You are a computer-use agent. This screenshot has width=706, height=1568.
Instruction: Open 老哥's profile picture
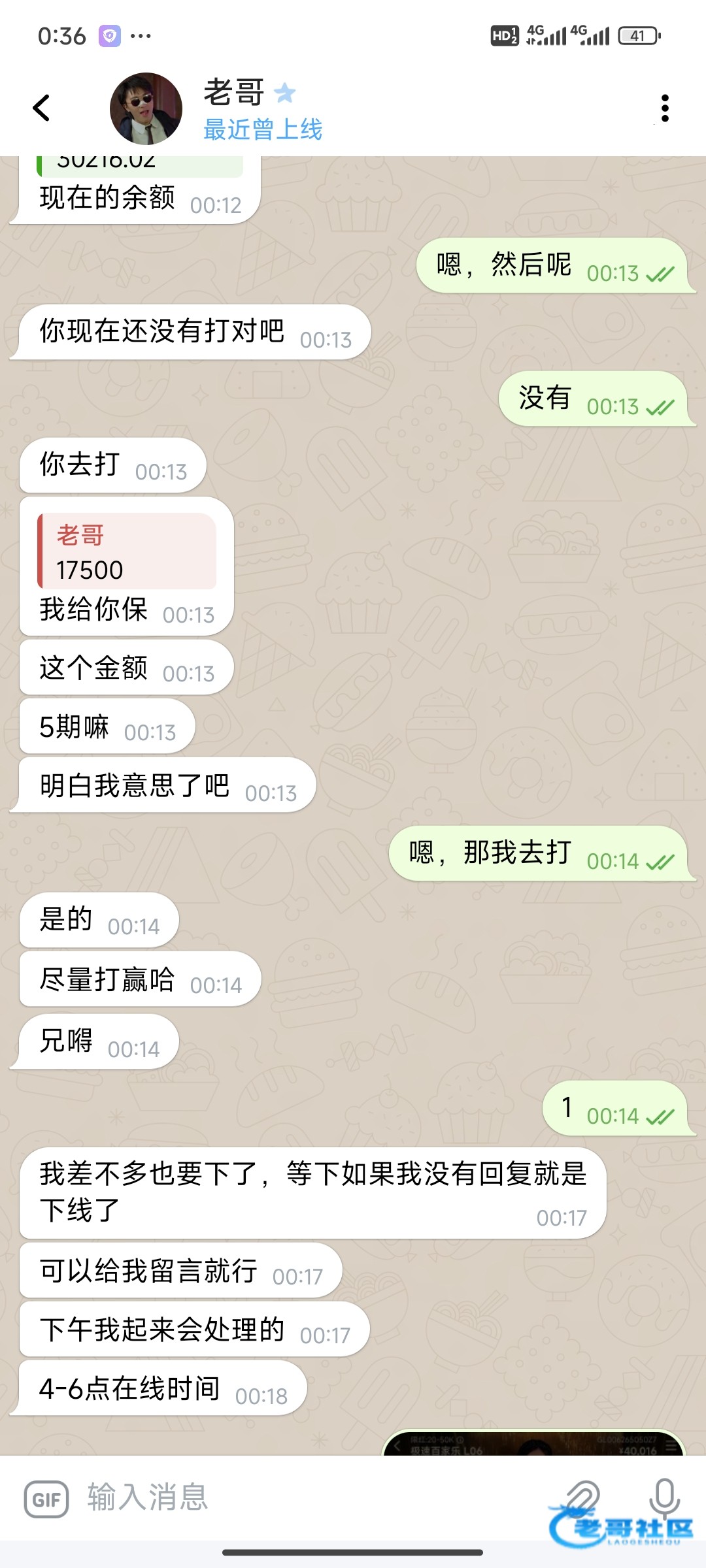click(146, 108)
